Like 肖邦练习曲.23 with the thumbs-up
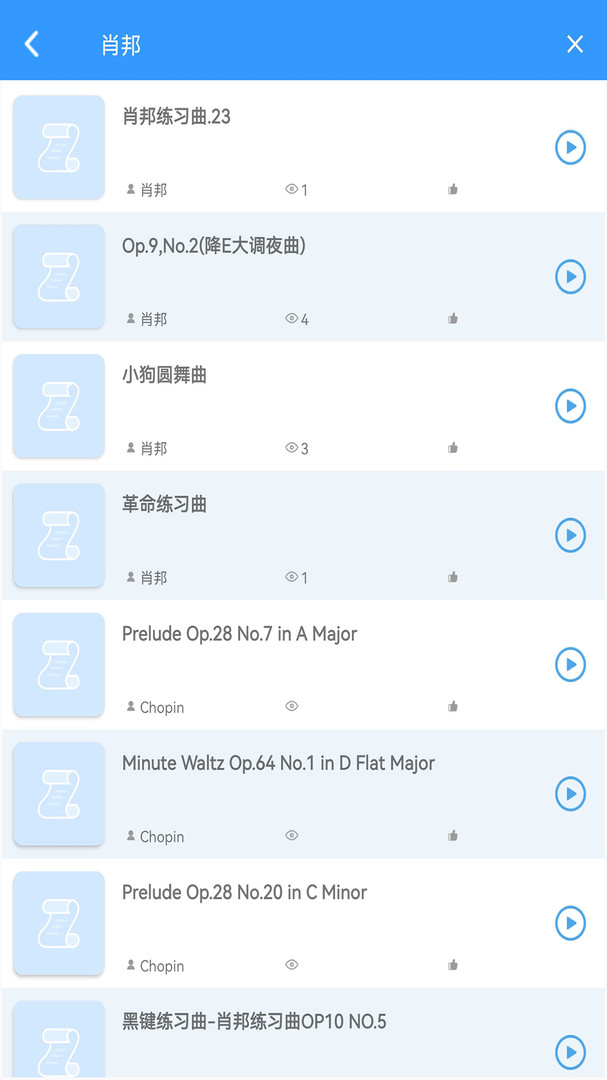This screenshot has width=607, height=1080. pos(453,189)
